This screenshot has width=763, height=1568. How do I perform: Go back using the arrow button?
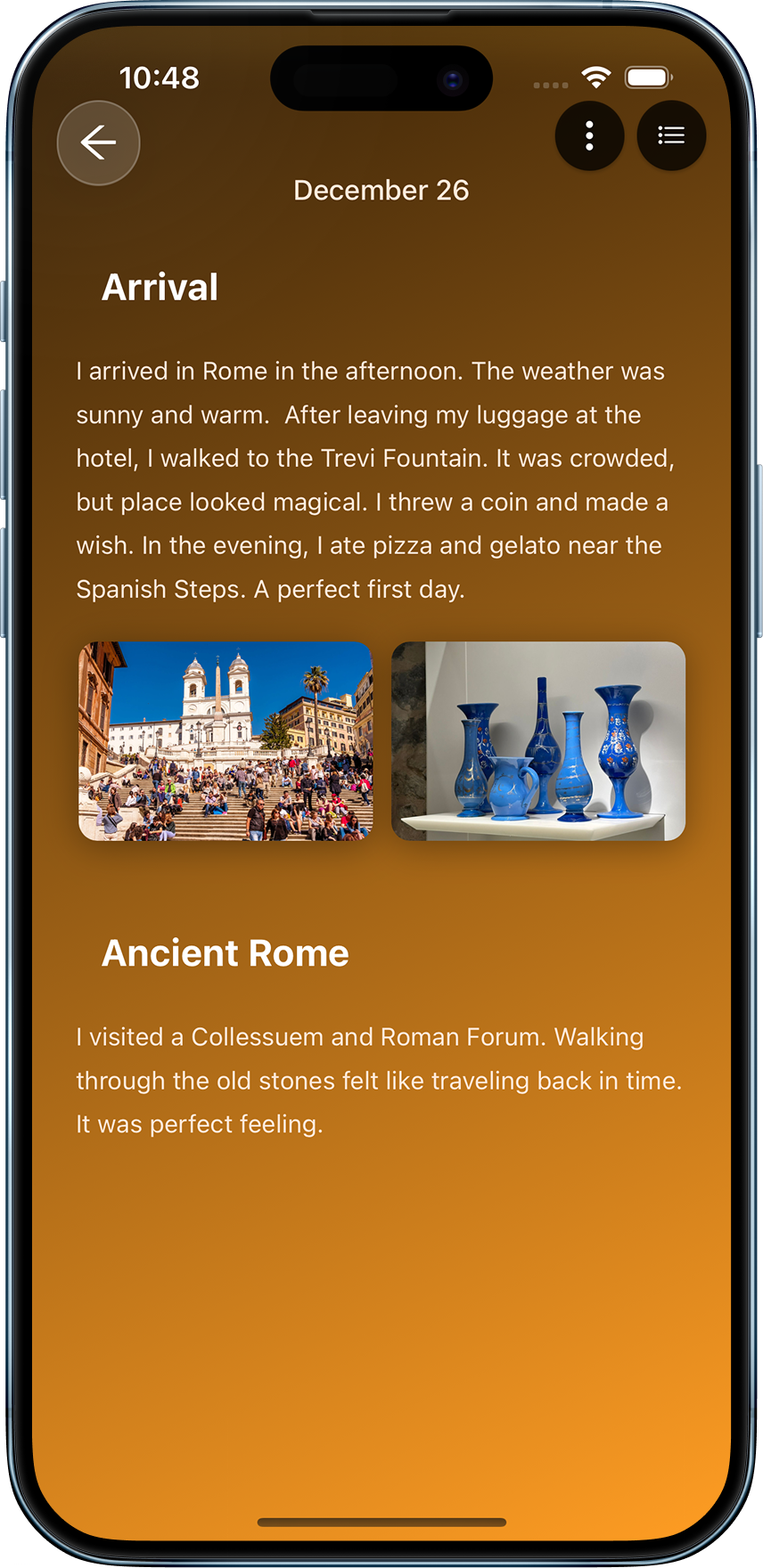[x=98, y=143]
